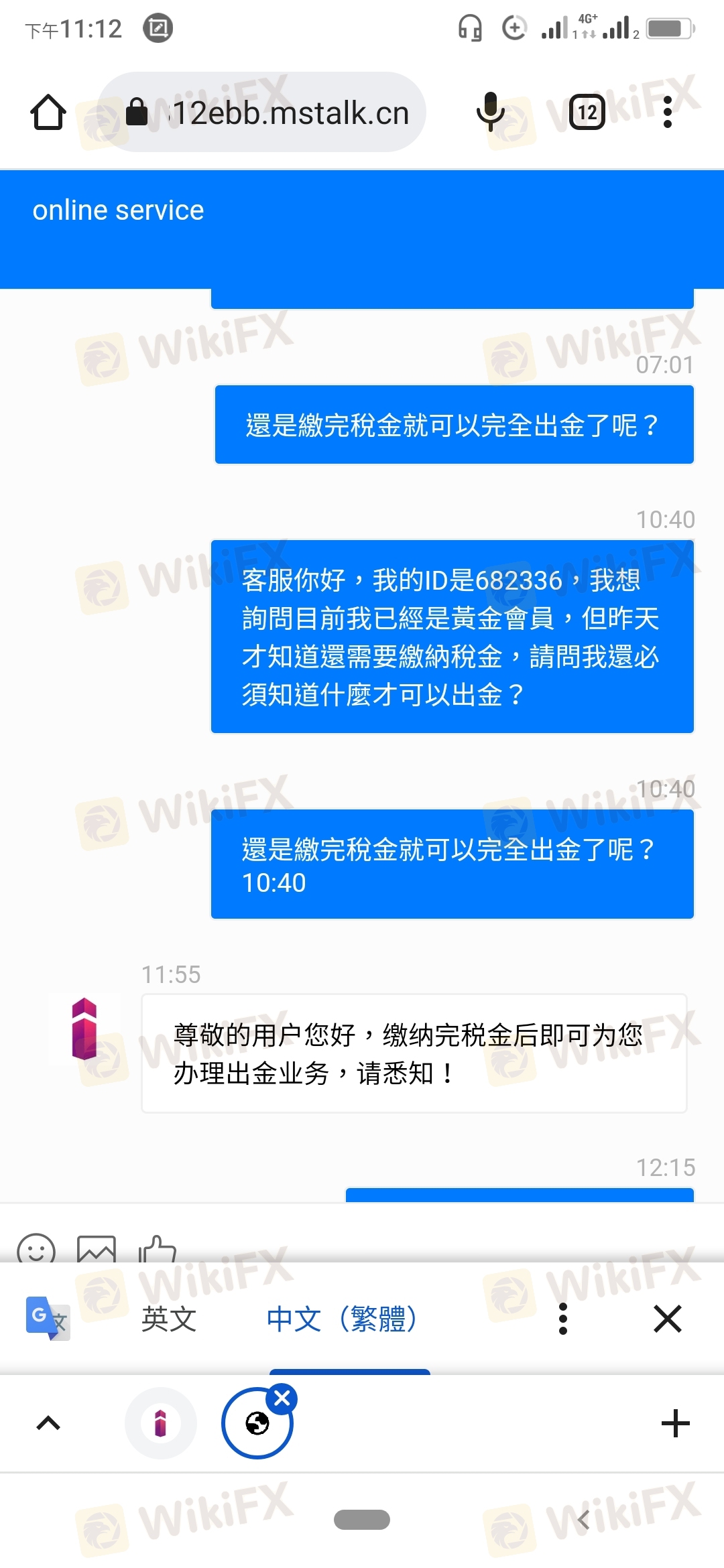Switch to the purple-icon tab
724x1568 pixels.
coord(161,1423)
